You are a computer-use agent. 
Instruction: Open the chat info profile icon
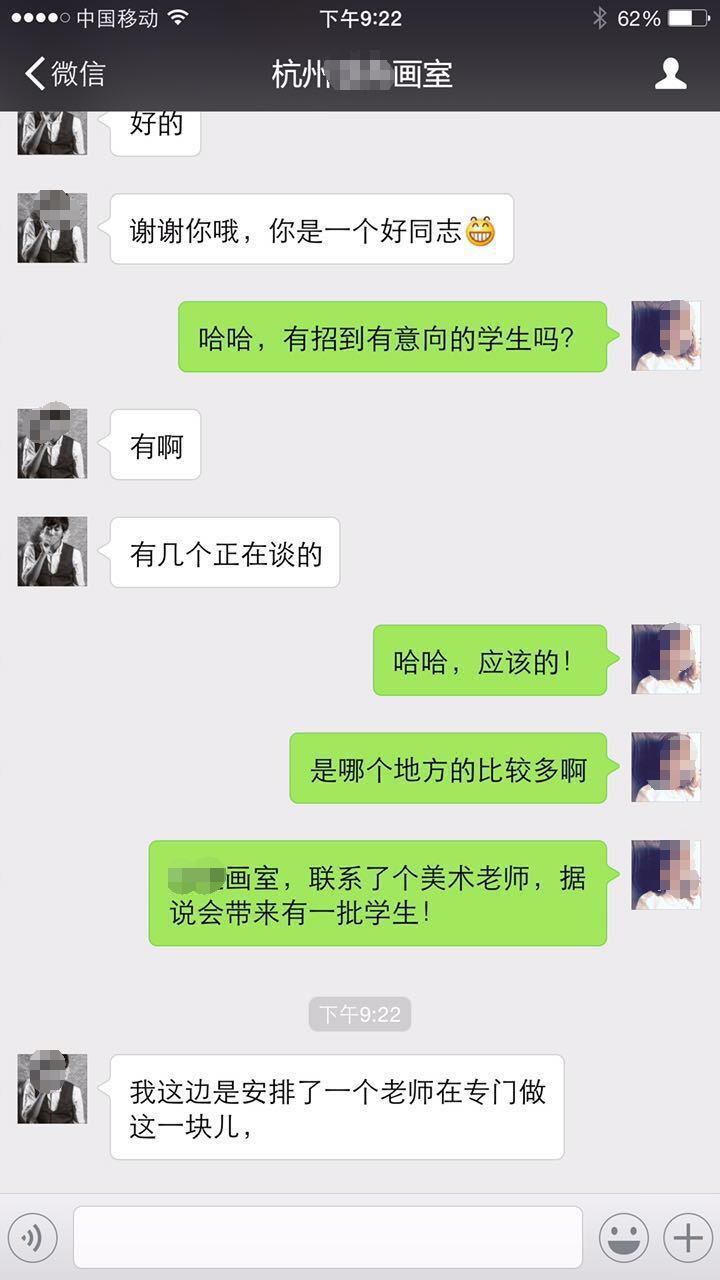click(x=670, y=74)
